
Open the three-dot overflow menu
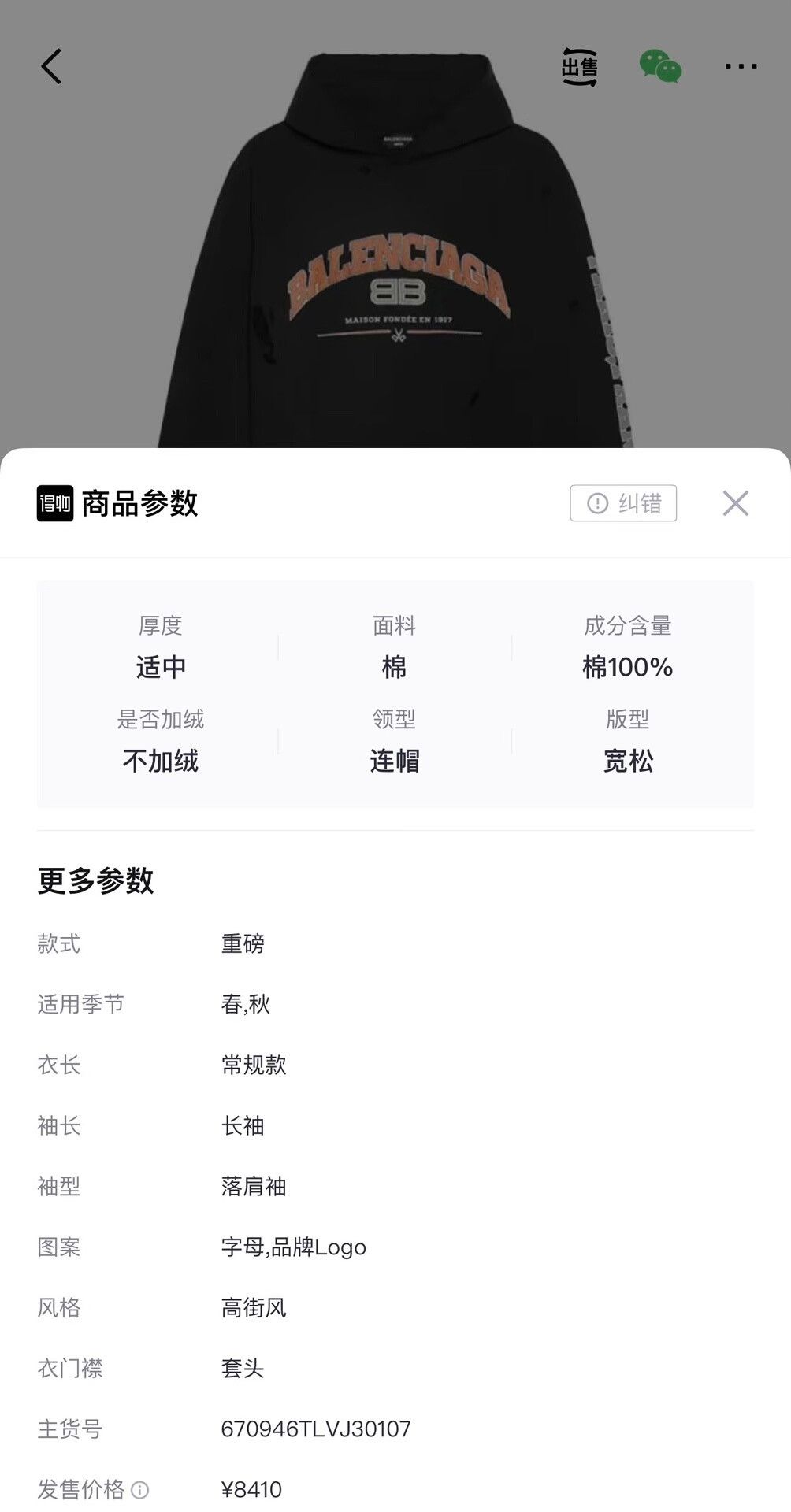(x=741, y=67)
